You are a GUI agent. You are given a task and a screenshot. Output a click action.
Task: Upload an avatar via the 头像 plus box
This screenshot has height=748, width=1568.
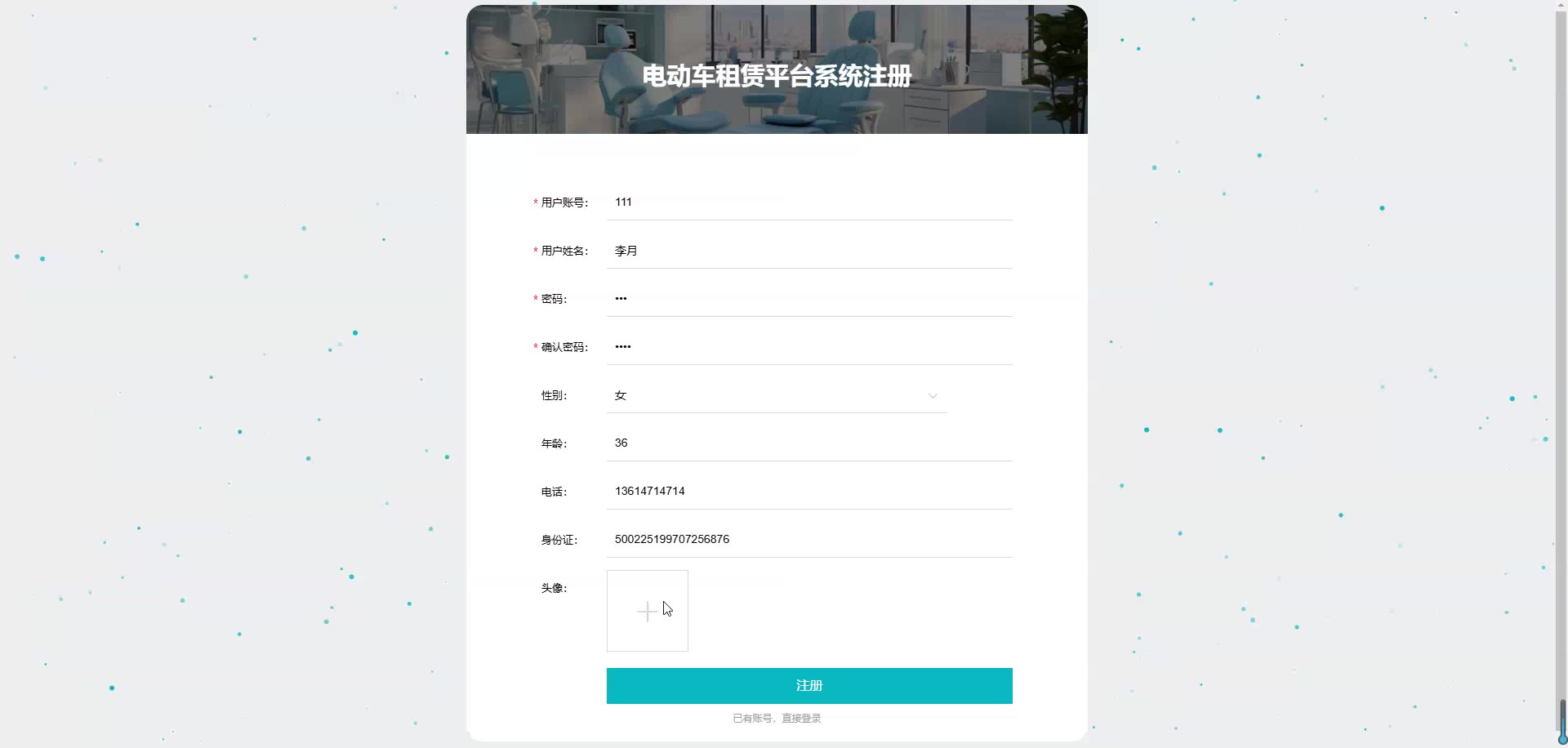coord(647,611)
